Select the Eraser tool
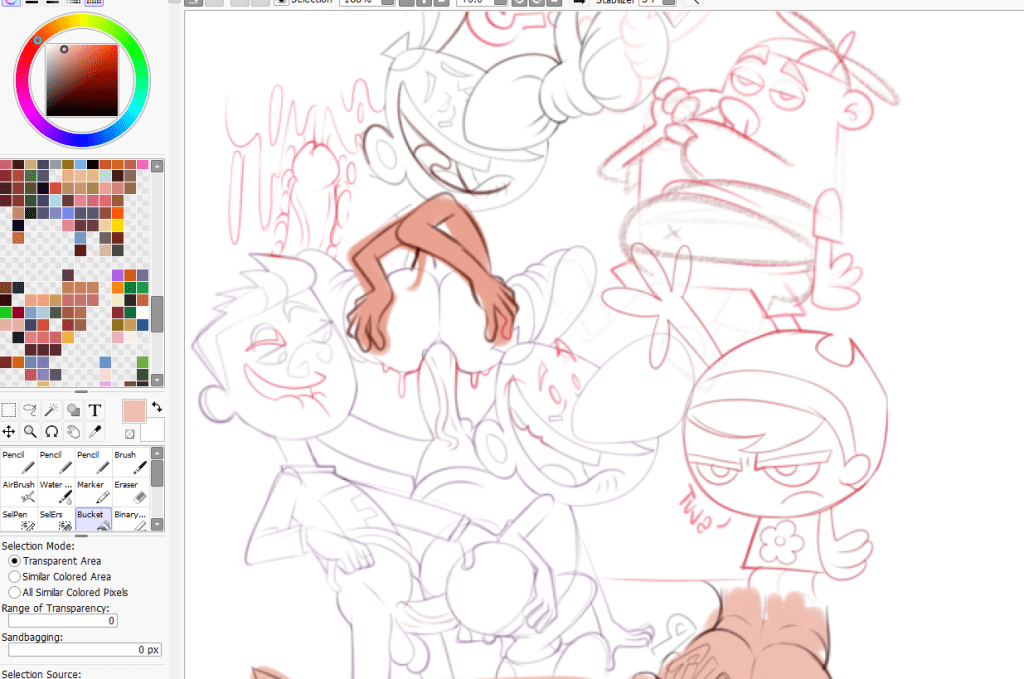The height and width of the screenshot is (679, 1024). 130,492
